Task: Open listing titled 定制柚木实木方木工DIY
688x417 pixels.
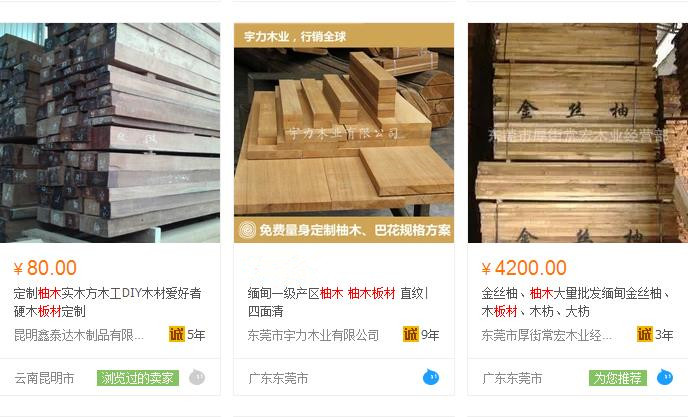Action: point(108,302)
